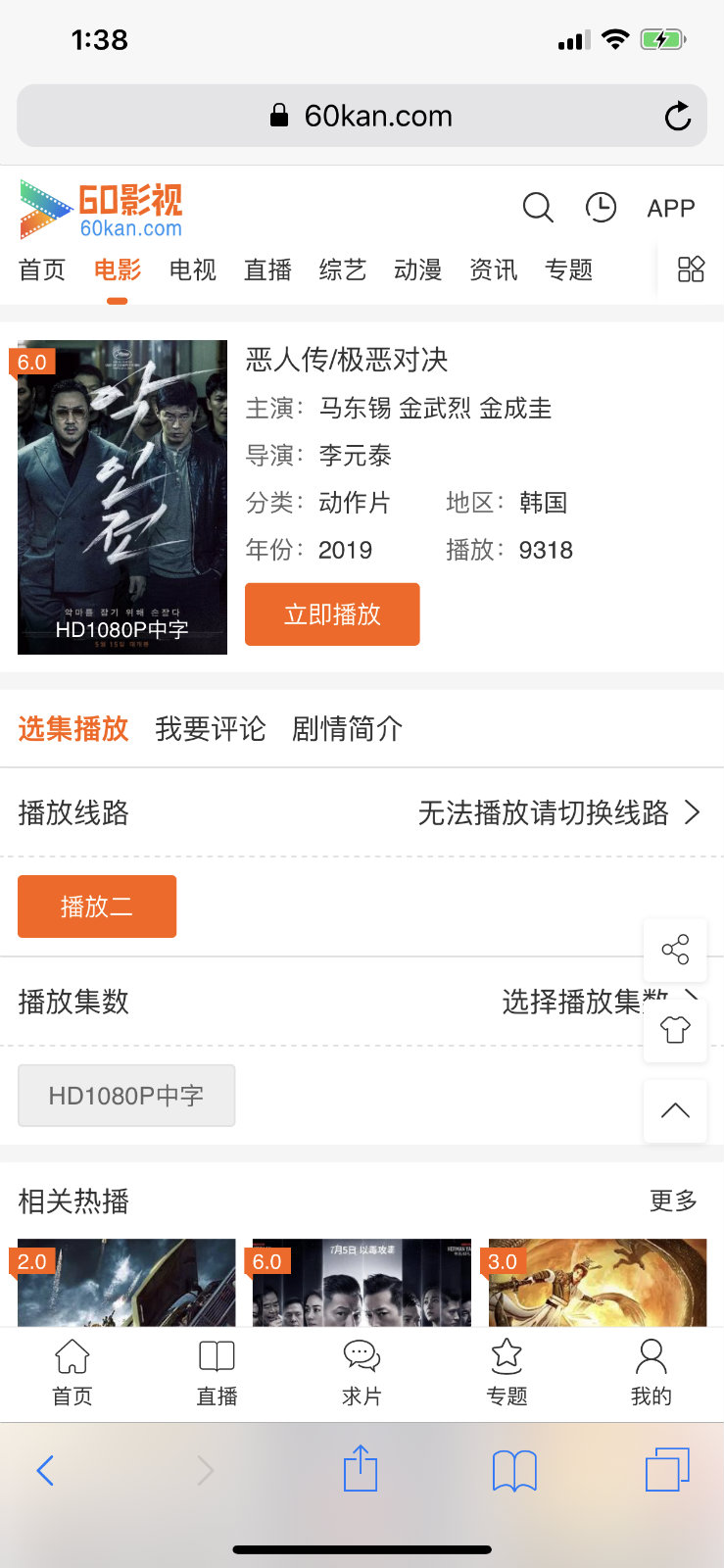Screen dimensions: 724x1568
Task: Switch to the 电视 tab
Action: click(x=193, y=269)
